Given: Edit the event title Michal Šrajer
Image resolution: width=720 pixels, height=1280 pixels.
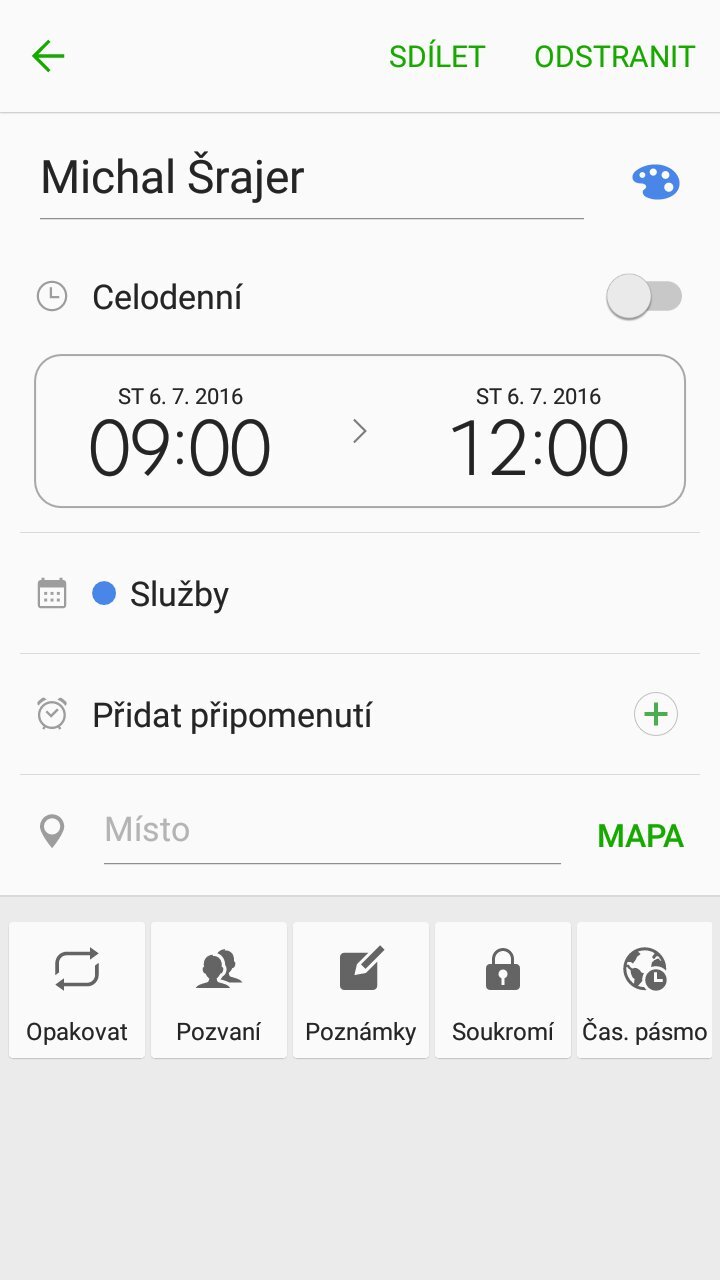Looking at the screenshot, I should 310,178.
